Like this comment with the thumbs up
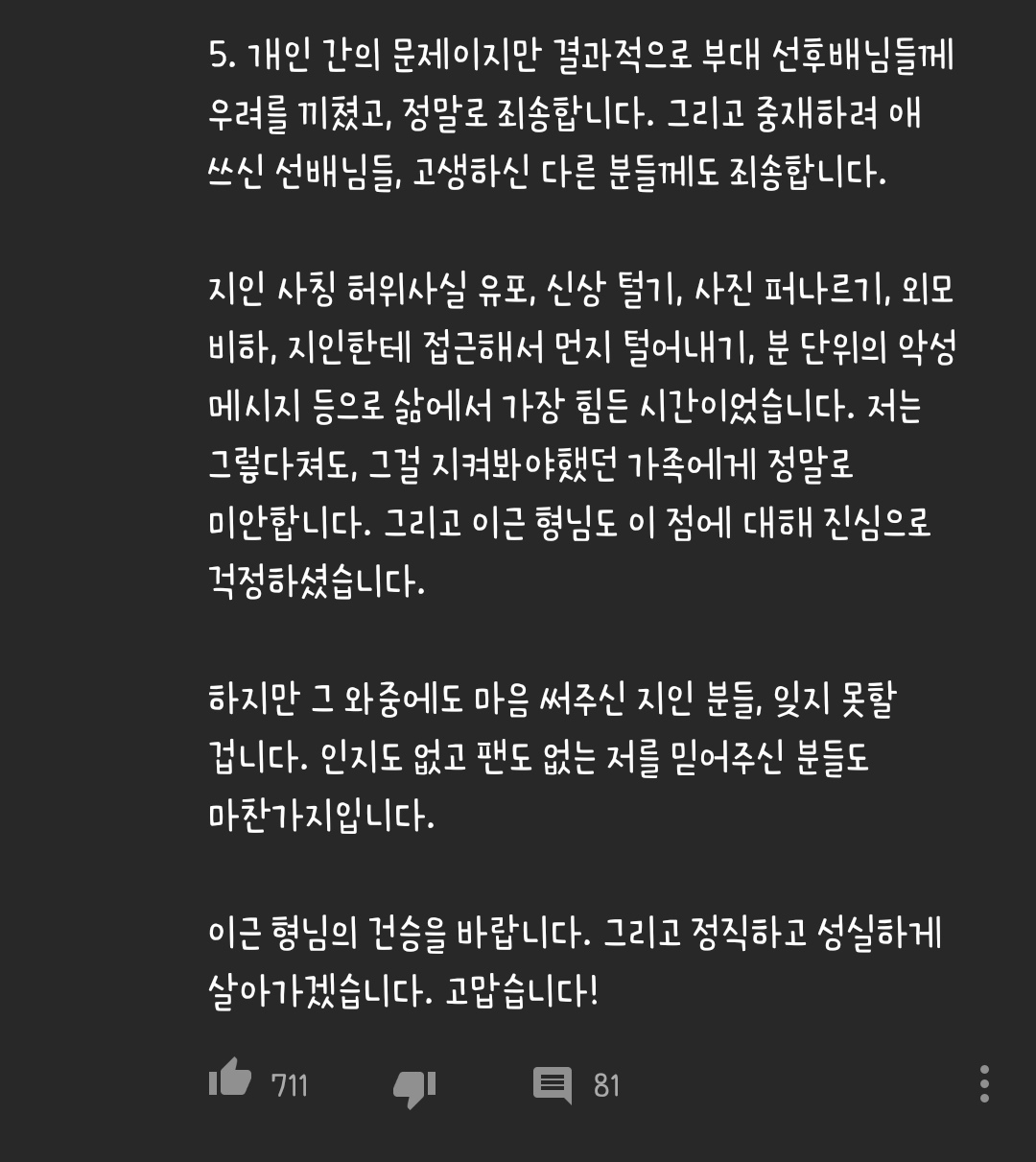 230,1079
